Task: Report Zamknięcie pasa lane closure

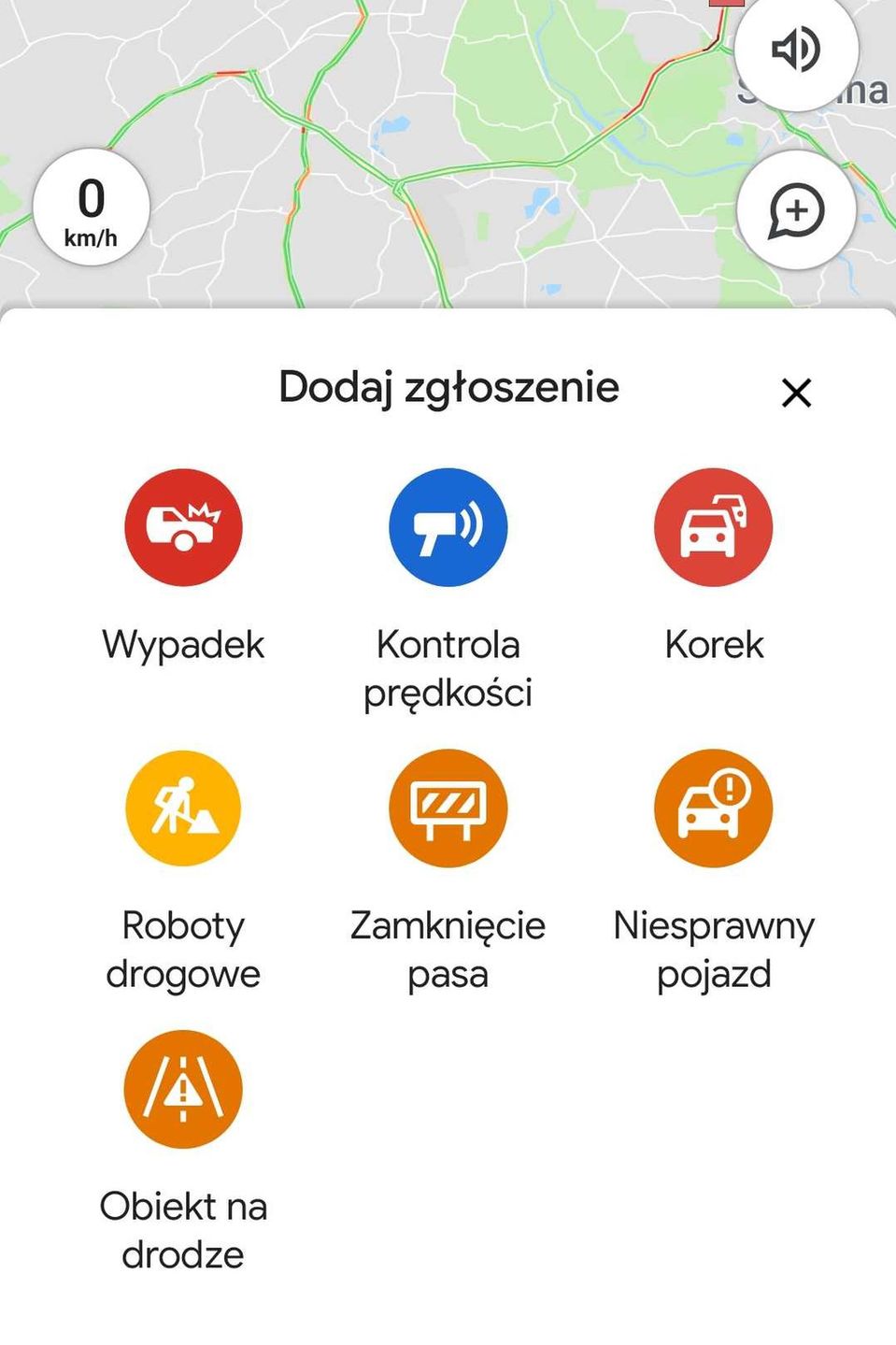Action: click(448, 808)
